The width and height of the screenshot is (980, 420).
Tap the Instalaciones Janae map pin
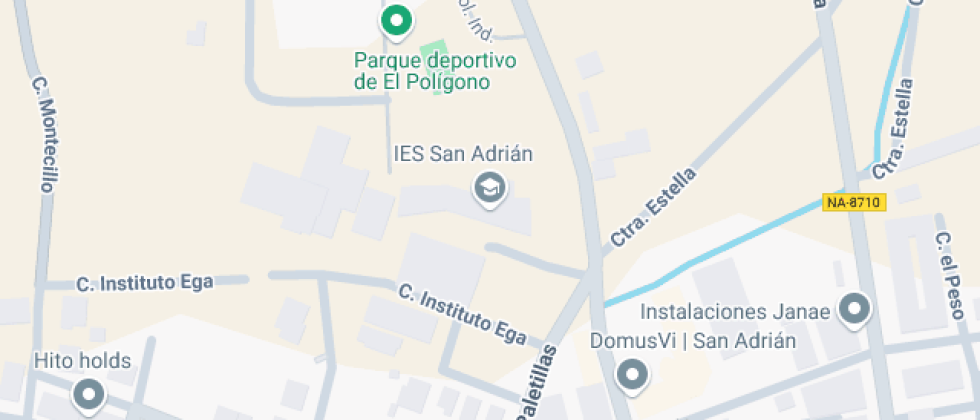[x=854, y=309]
